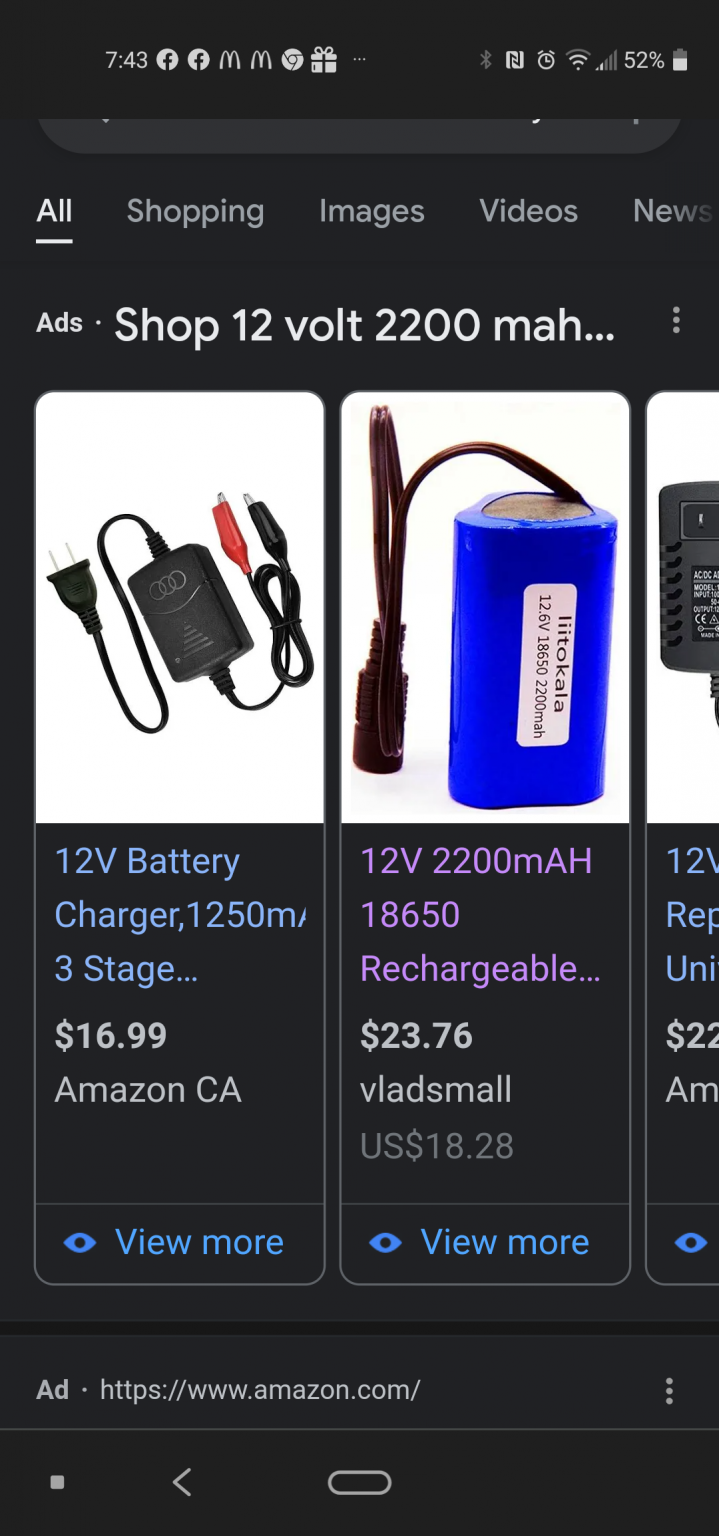Image resolution: width=719 pixels, height=1536 pixels.
Task: Open overflow menu for amazon.com ad
Action: point(669,1390)
